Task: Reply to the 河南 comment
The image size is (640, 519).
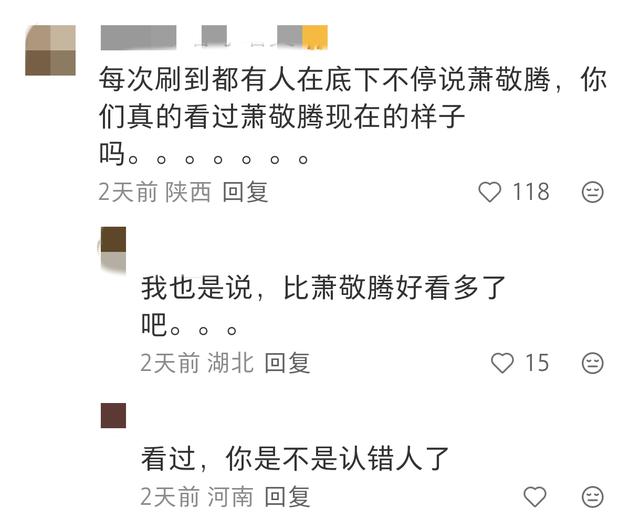Action: (287, 497)
